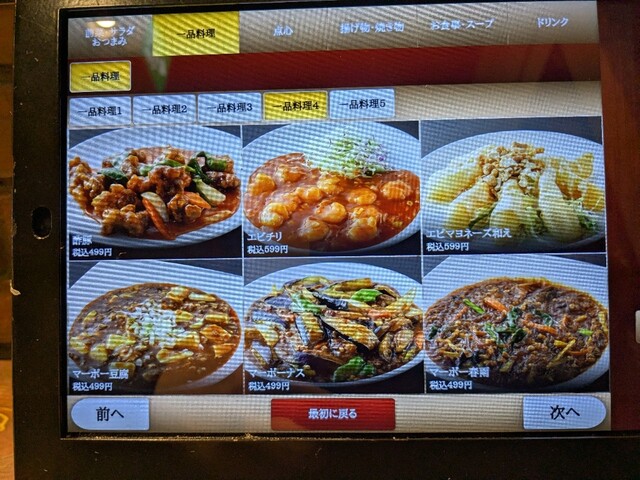Viewport: 640px width, 480px height.
Task: Show page 一品料理3
Action: coord(229,107)
